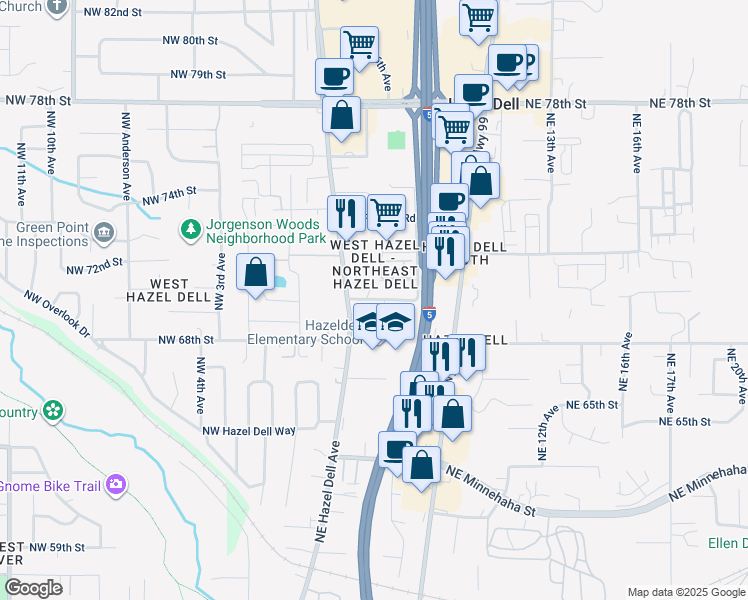Viewport: 748px width, 600px height.
Task: Tap the shopping bag pin by NW 72nd St
Action: coord(256,275)
